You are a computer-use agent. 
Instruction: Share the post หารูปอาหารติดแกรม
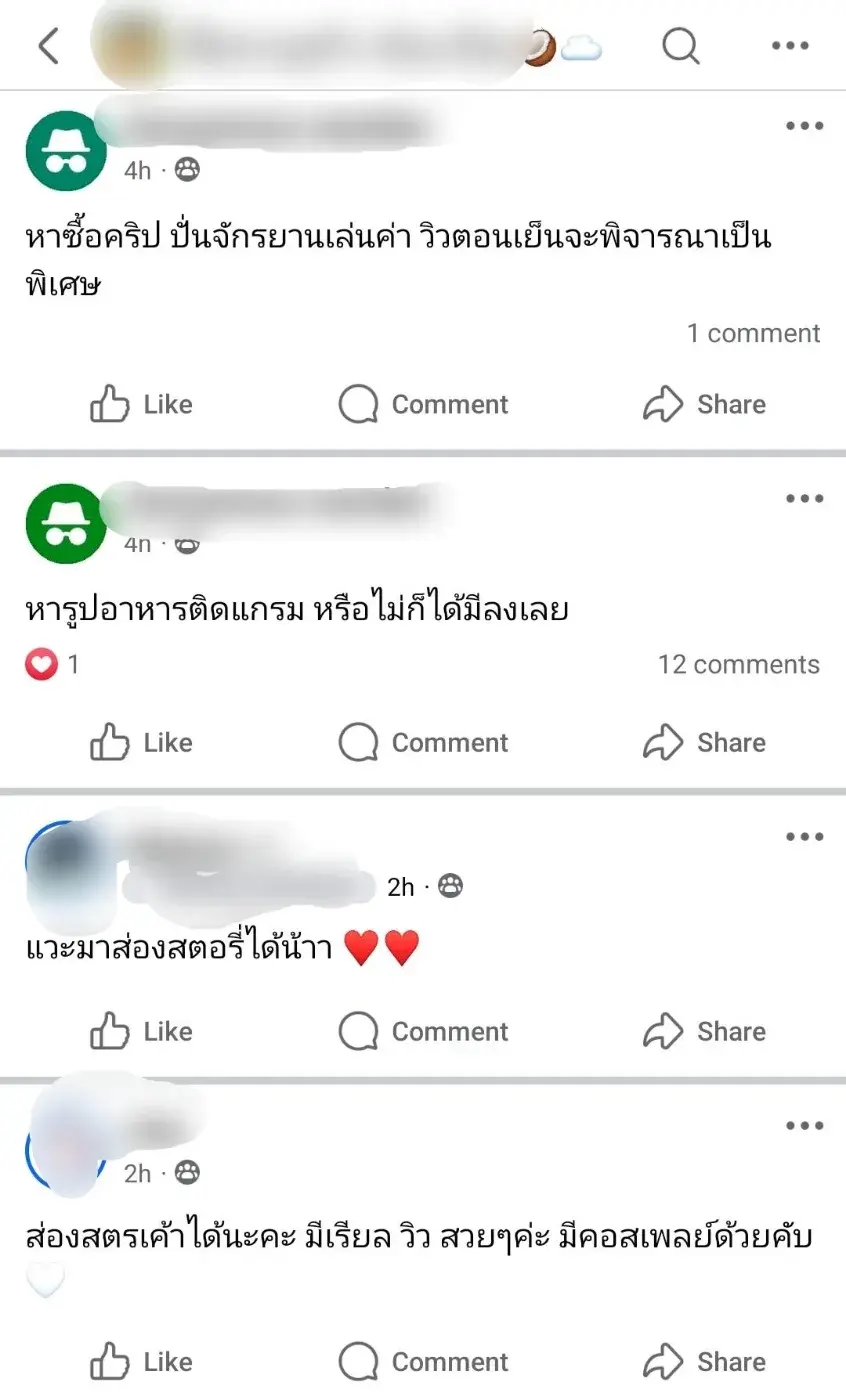point(704,743)
